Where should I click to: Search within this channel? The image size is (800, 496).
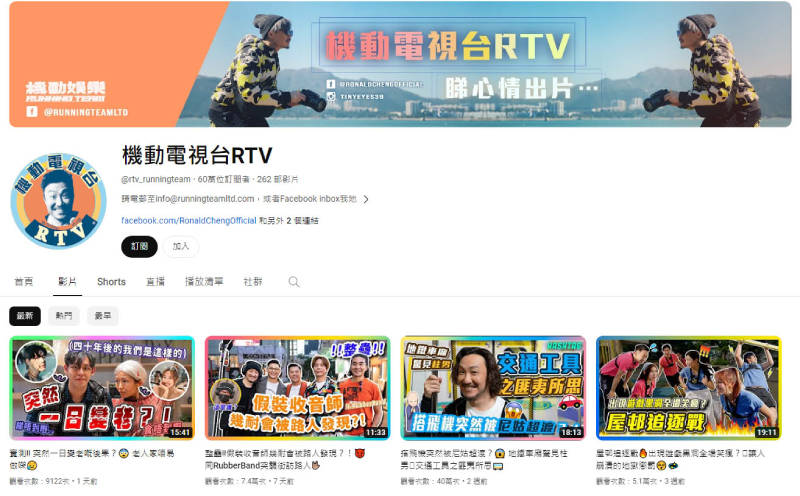pos(294,282)
